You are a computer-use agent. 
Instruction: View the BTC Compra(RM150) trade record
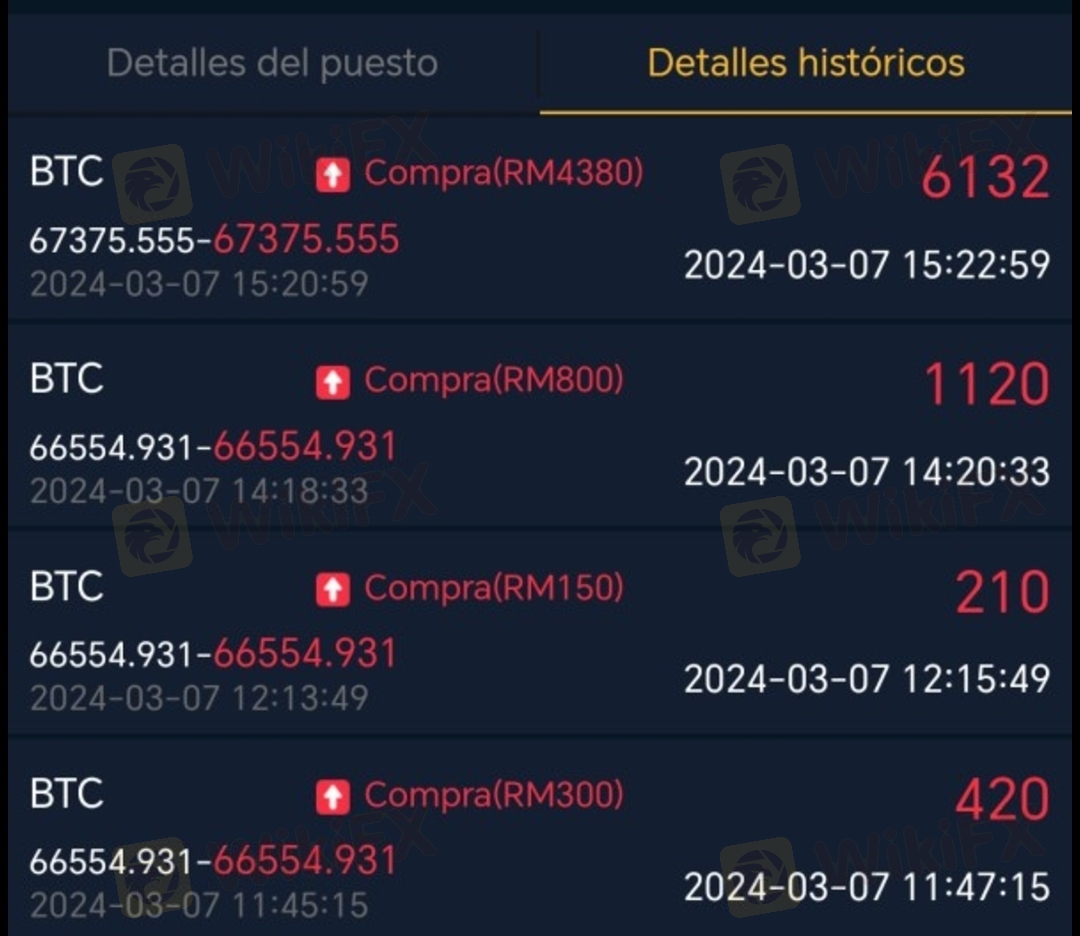click(540, 634)
